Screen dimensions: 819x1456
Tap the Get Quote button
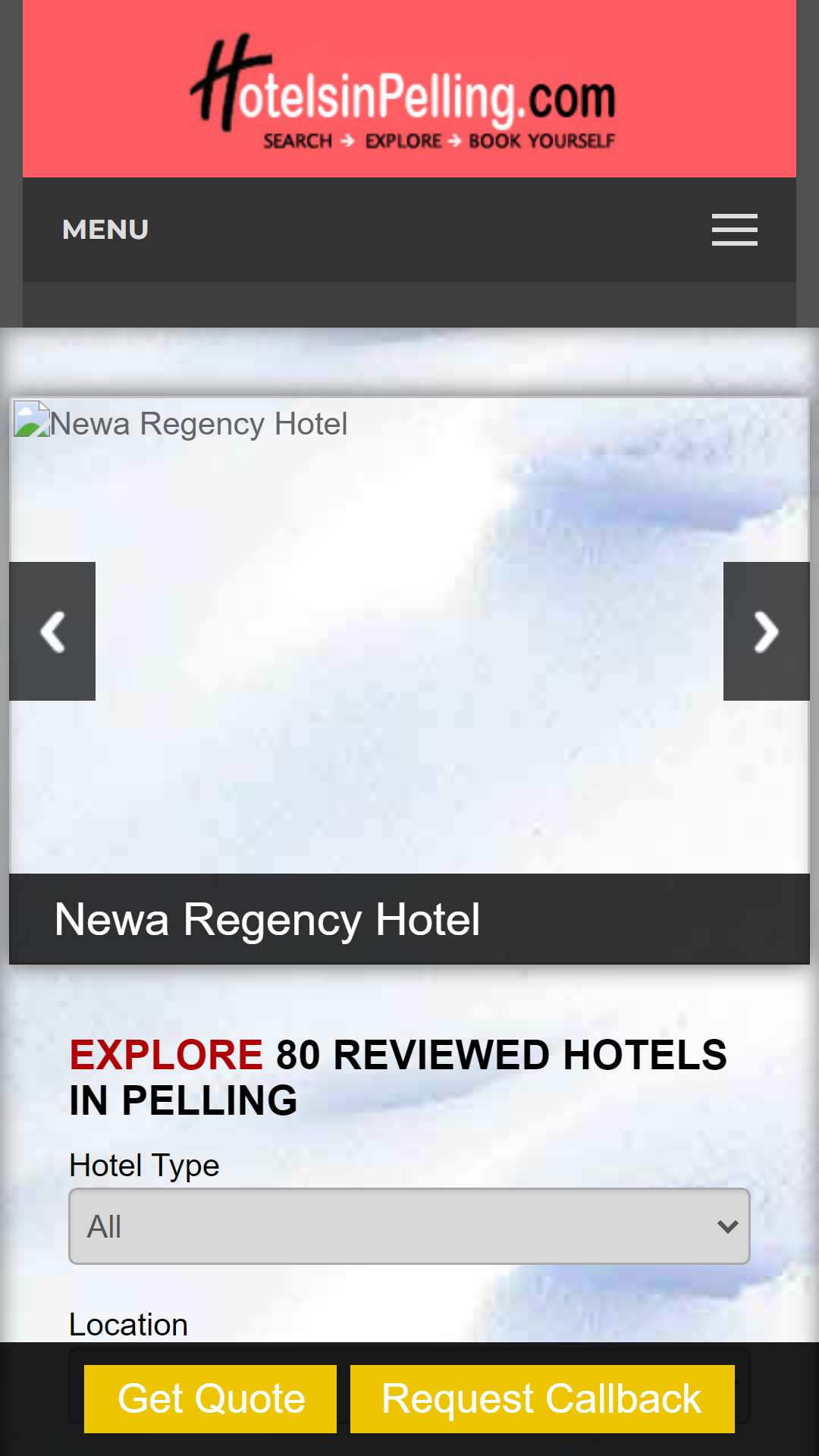point(210,1399)
